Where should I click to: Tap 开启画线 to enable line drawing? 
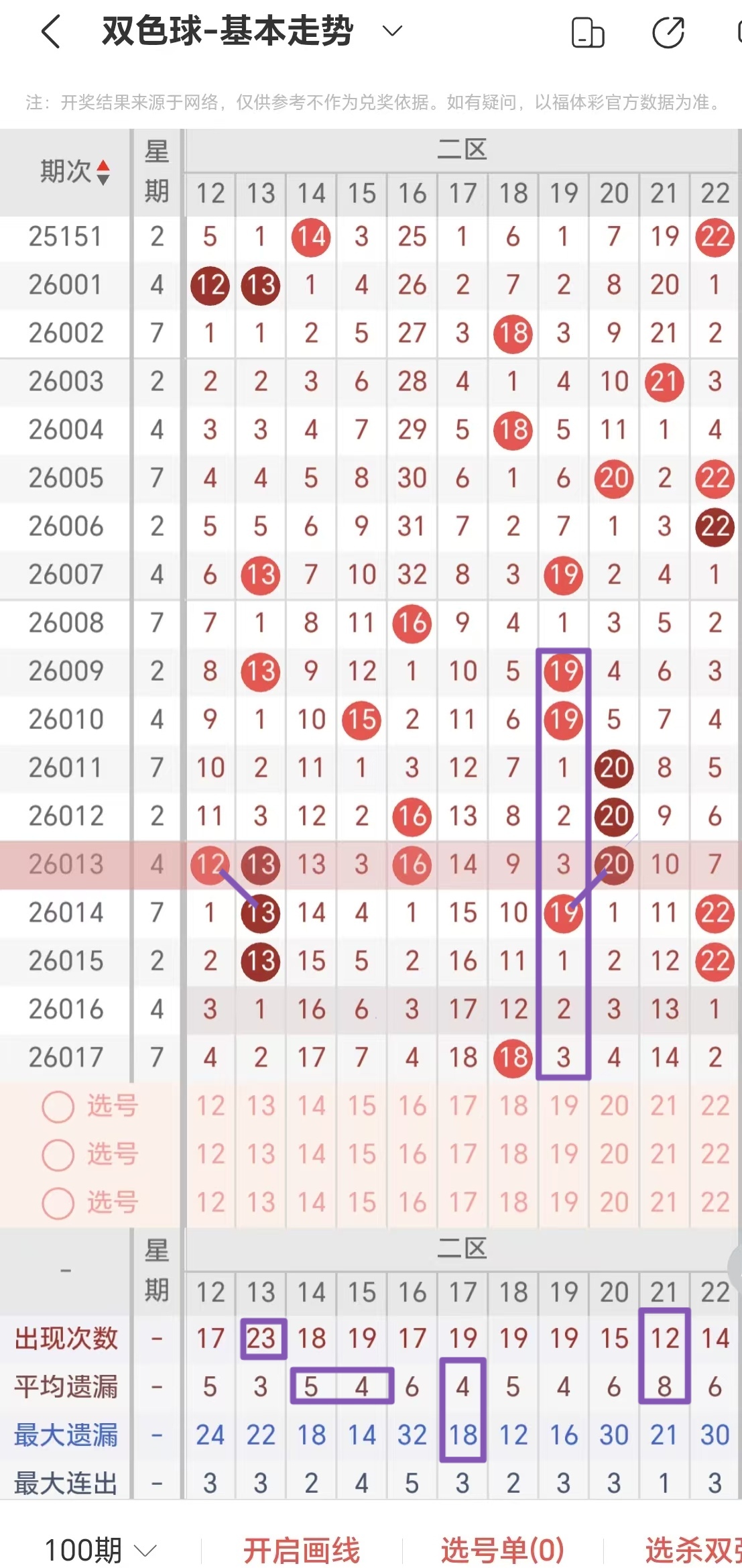pyautogui.click(x=302, y=1550)
